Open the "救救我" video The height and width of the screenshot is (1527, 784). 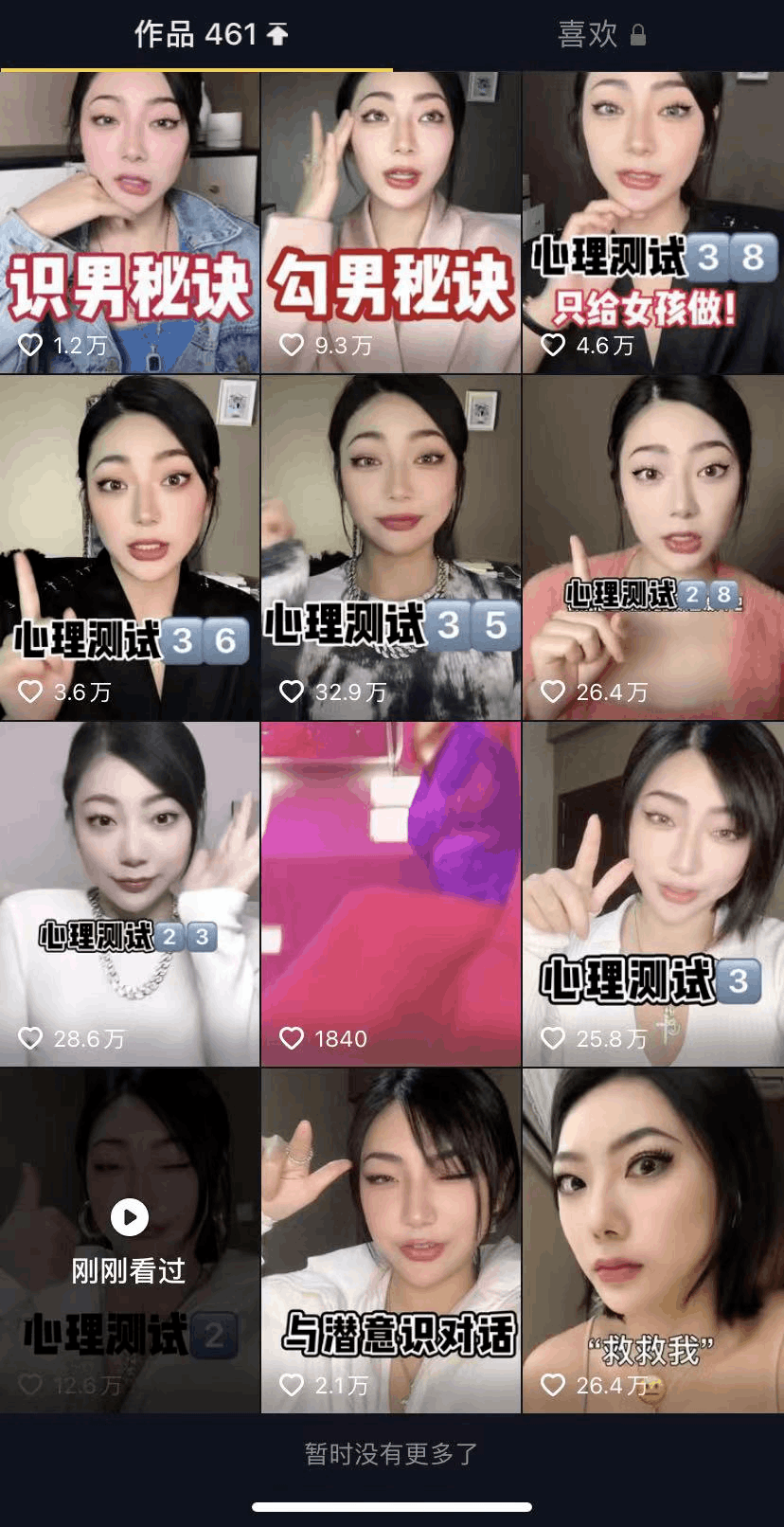[652, 1241]
